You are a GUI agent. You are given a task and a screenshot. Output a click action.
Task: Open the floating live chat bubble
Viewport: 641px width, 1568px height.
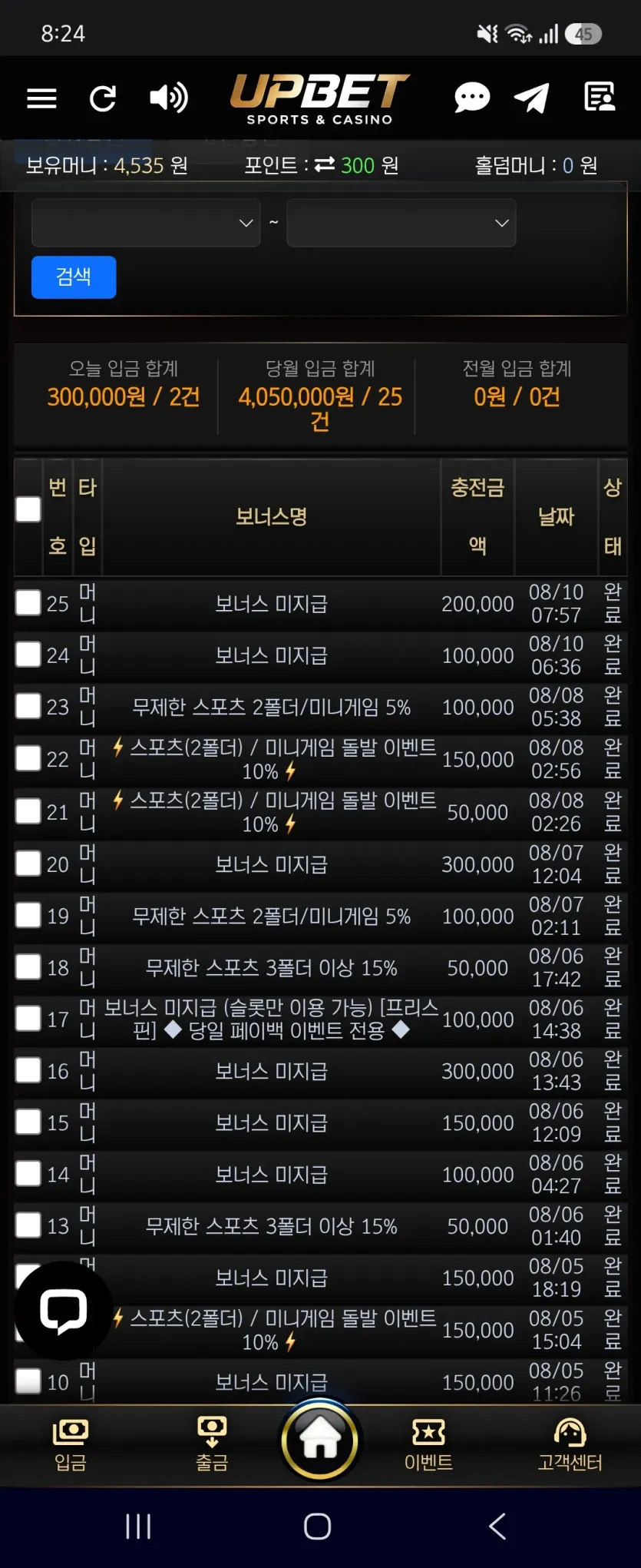point(63,1311)
